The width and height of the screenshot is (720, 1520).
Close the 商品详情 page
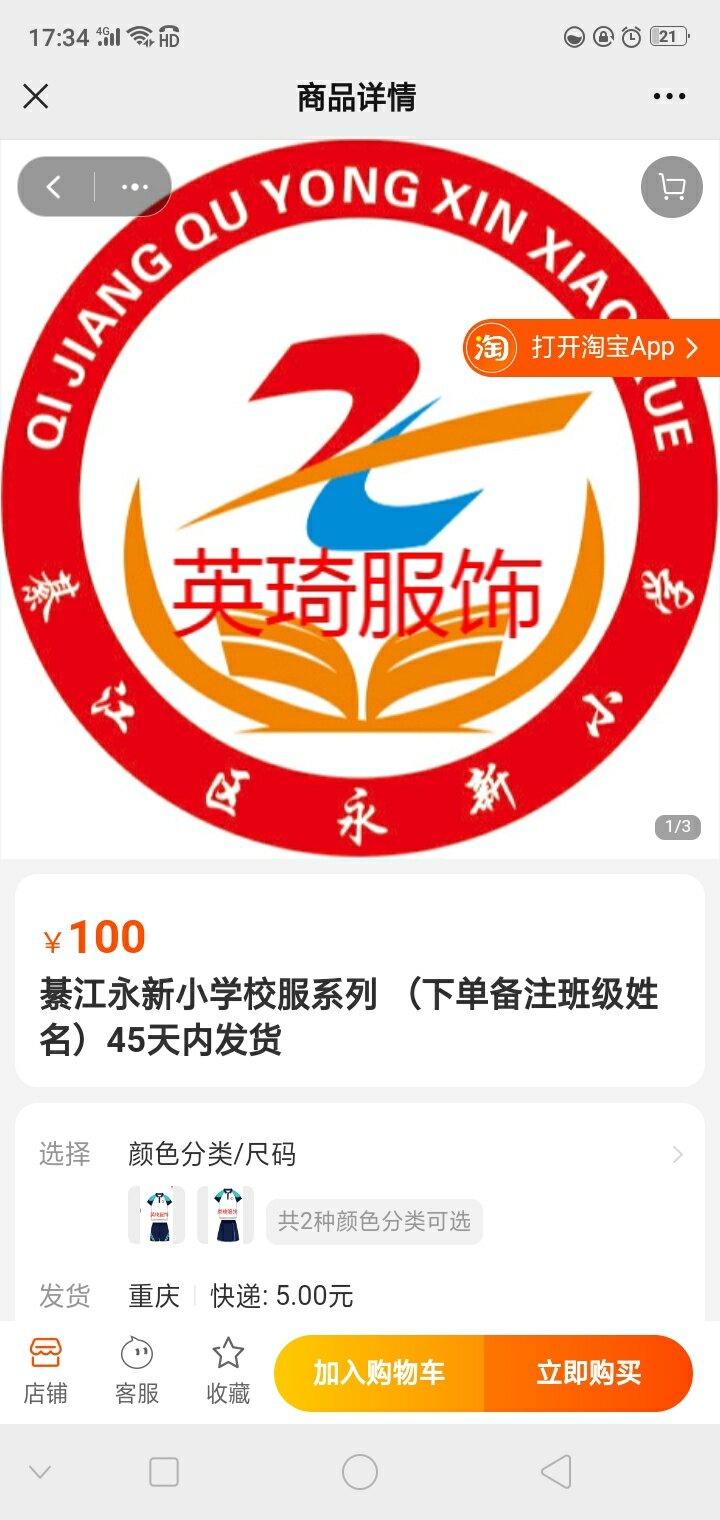[36, 96]
